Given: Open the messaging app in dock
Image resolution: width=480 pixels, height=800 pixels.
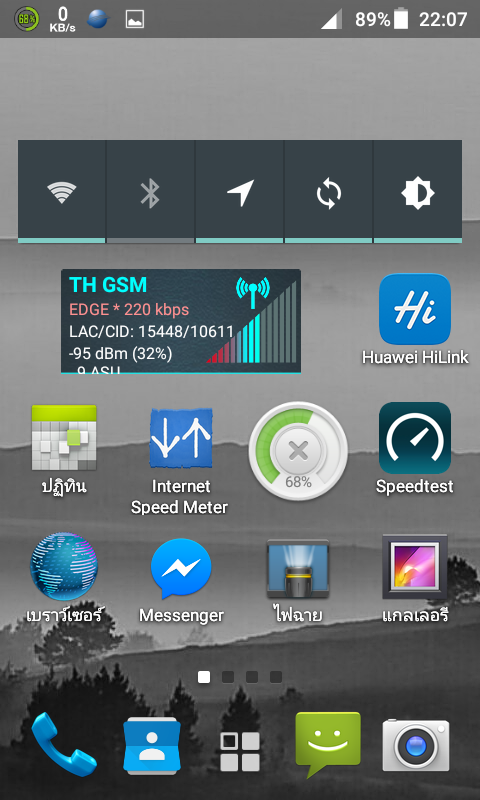Looking at the screenshot, I should coord(328,744).
